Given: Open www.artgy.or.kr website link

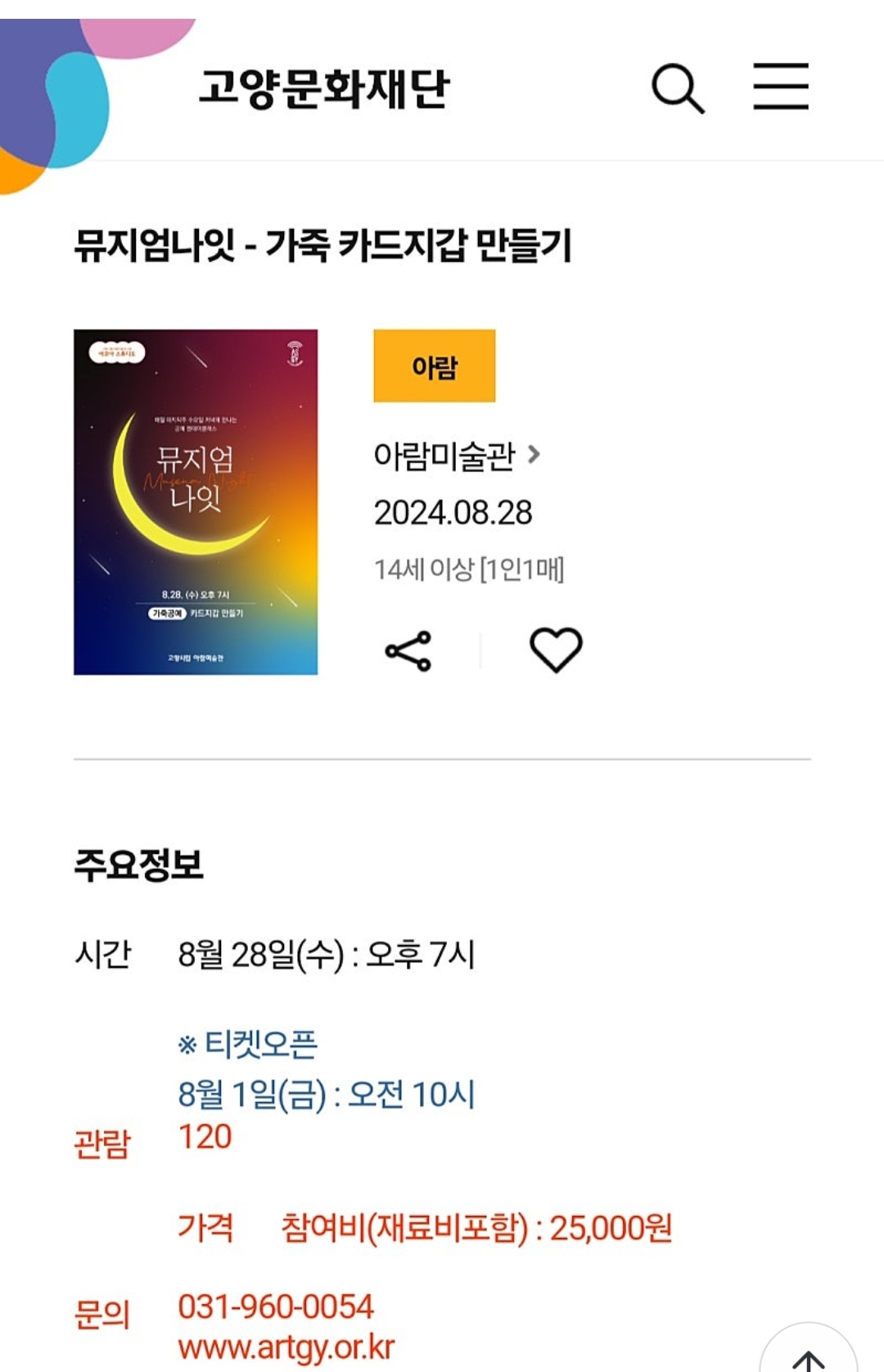Looking at the screenshot, I should (x=286, y=1347).
